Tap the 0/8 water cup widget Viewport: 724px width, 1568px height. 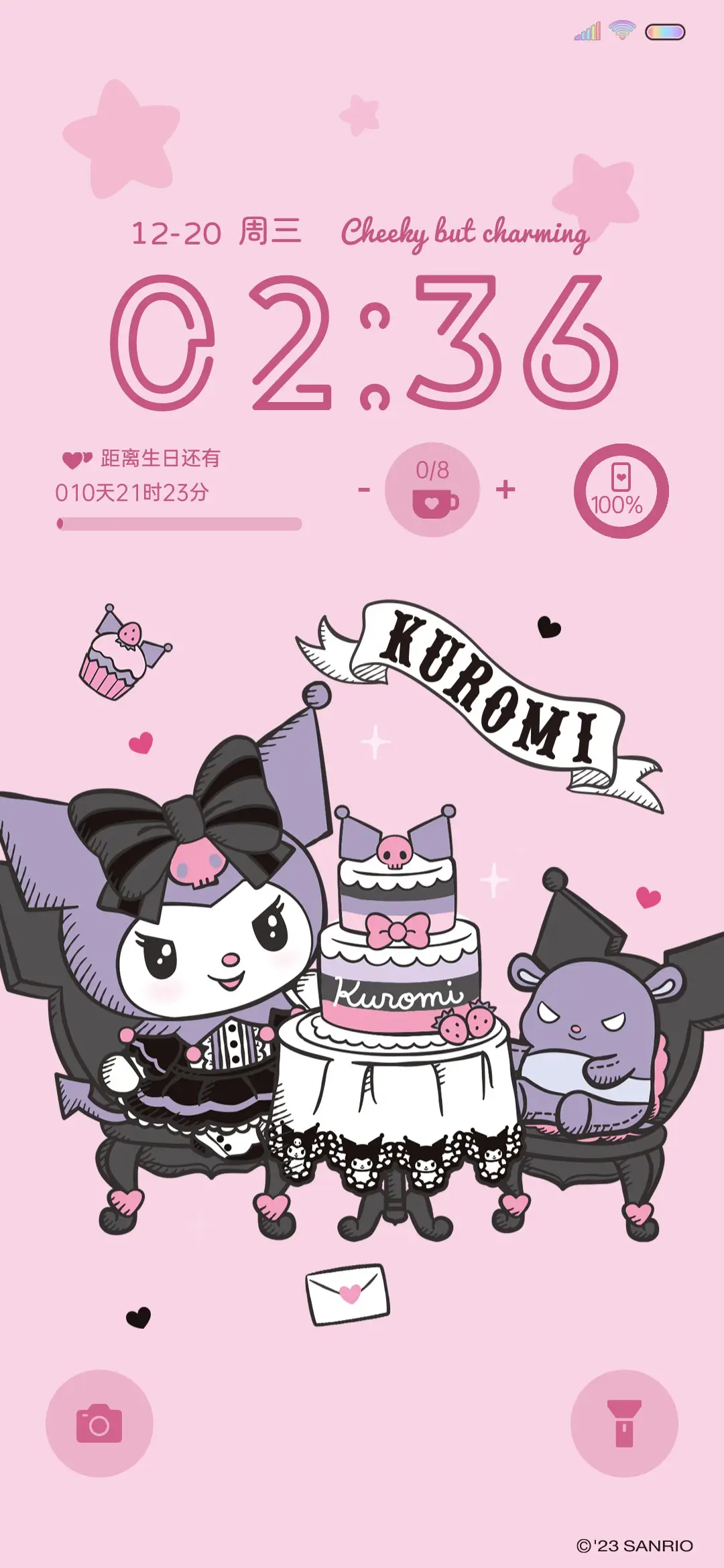pos(432,489)
